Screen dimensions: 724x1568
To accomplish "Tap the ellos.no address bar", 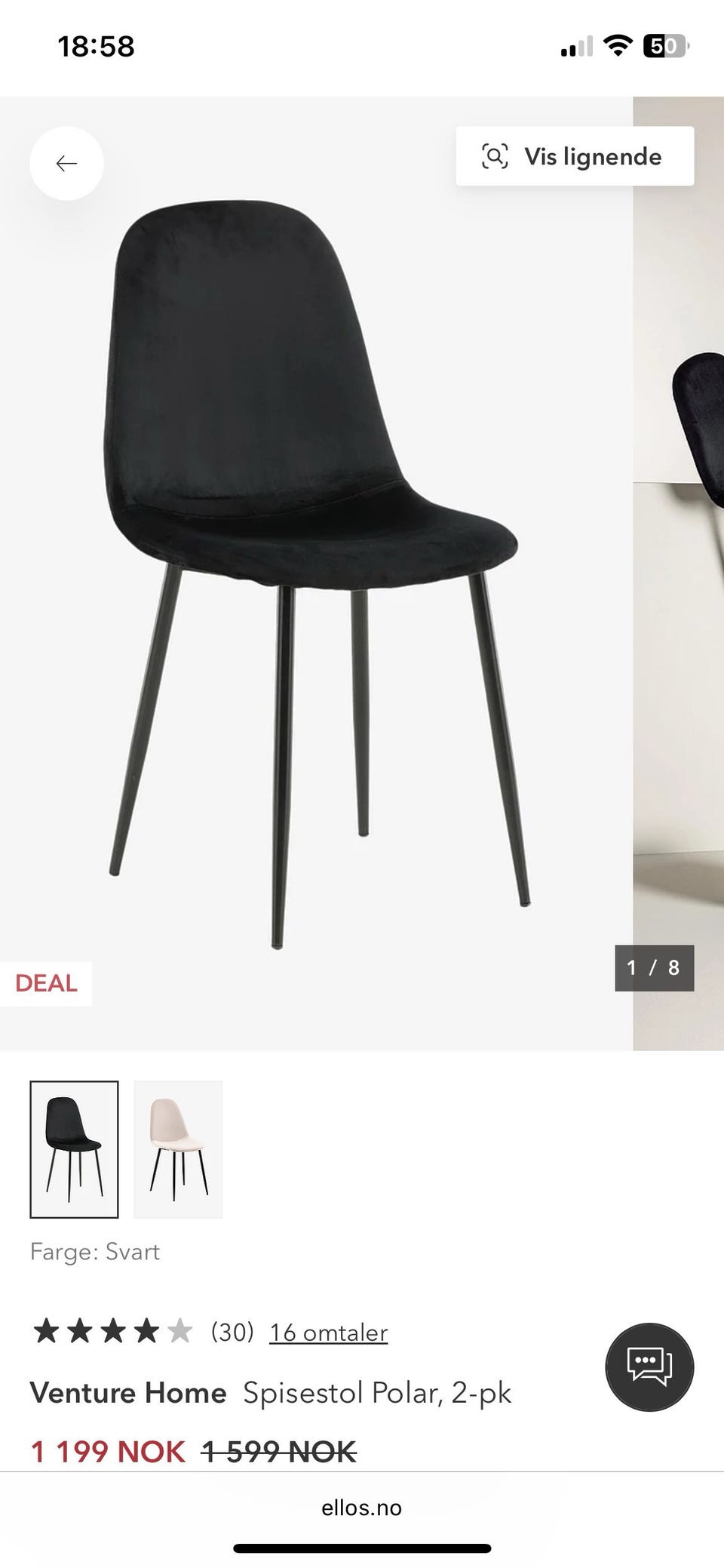I will pos(361,1508).
